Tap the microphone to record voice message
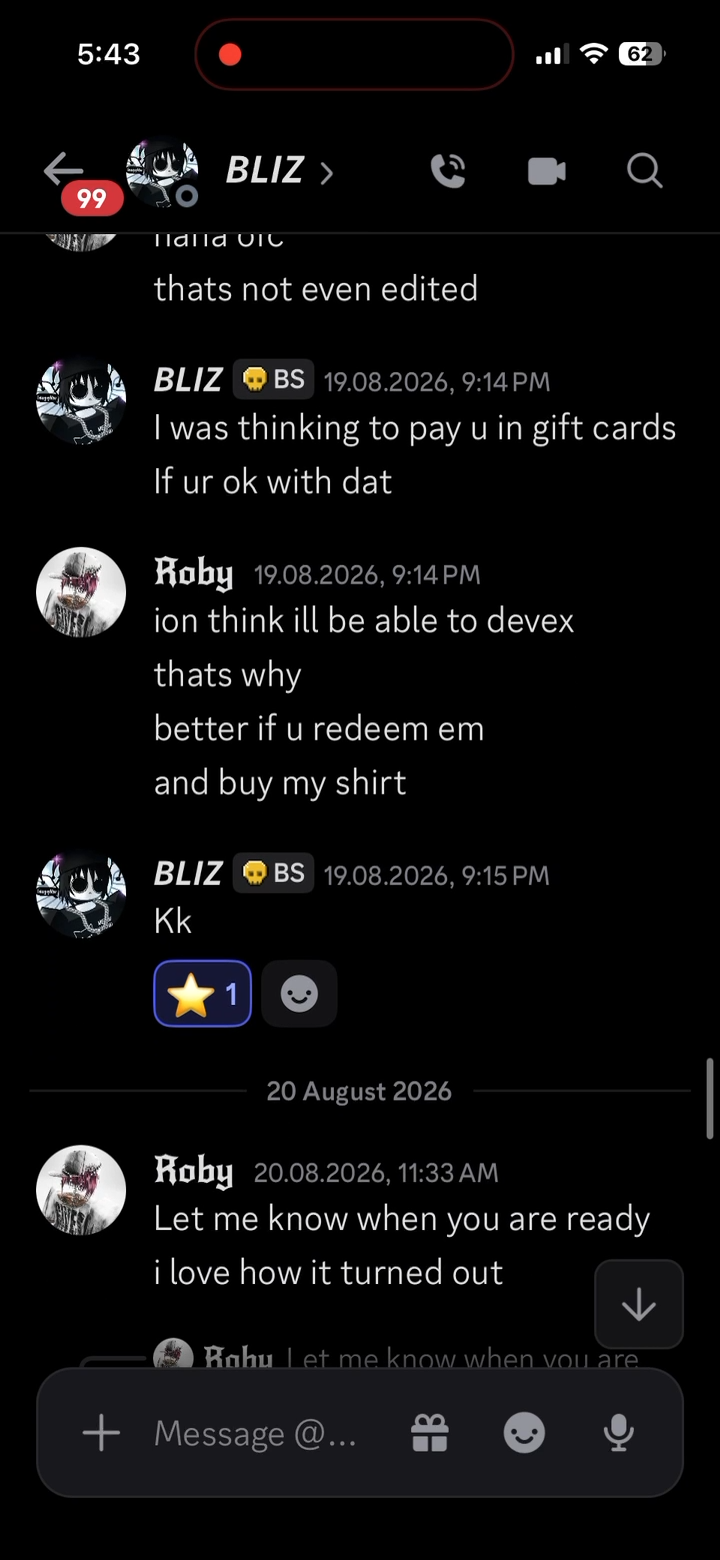This screenshot has height=1560, width=720. tap(619, 1434)
